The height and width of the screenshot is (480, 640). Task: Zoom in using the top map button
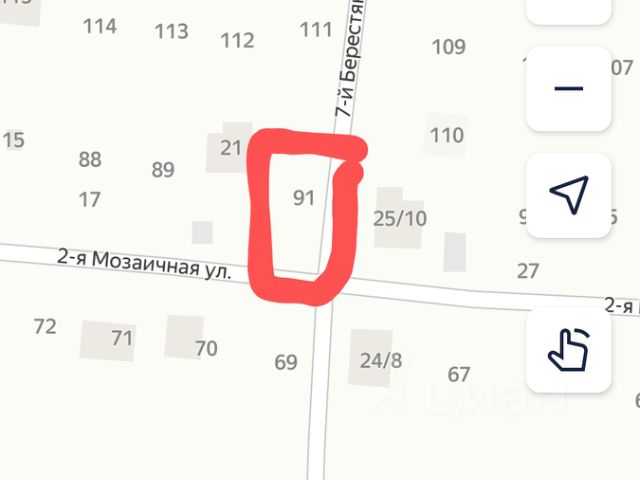click(x=568, y=10)
